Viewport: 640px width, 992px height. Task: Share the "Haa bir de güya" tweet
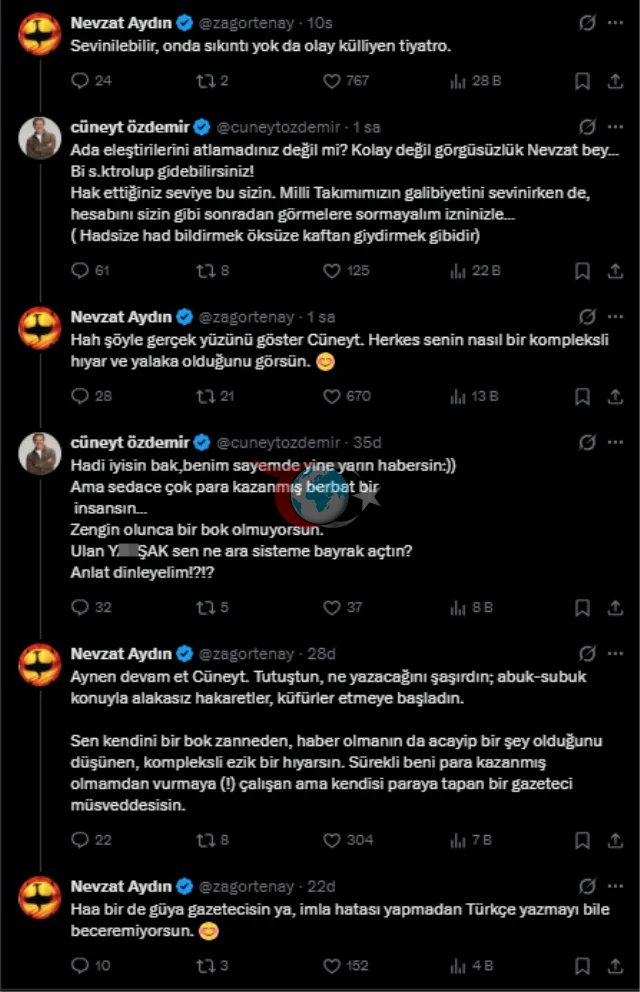coord(615,965)
